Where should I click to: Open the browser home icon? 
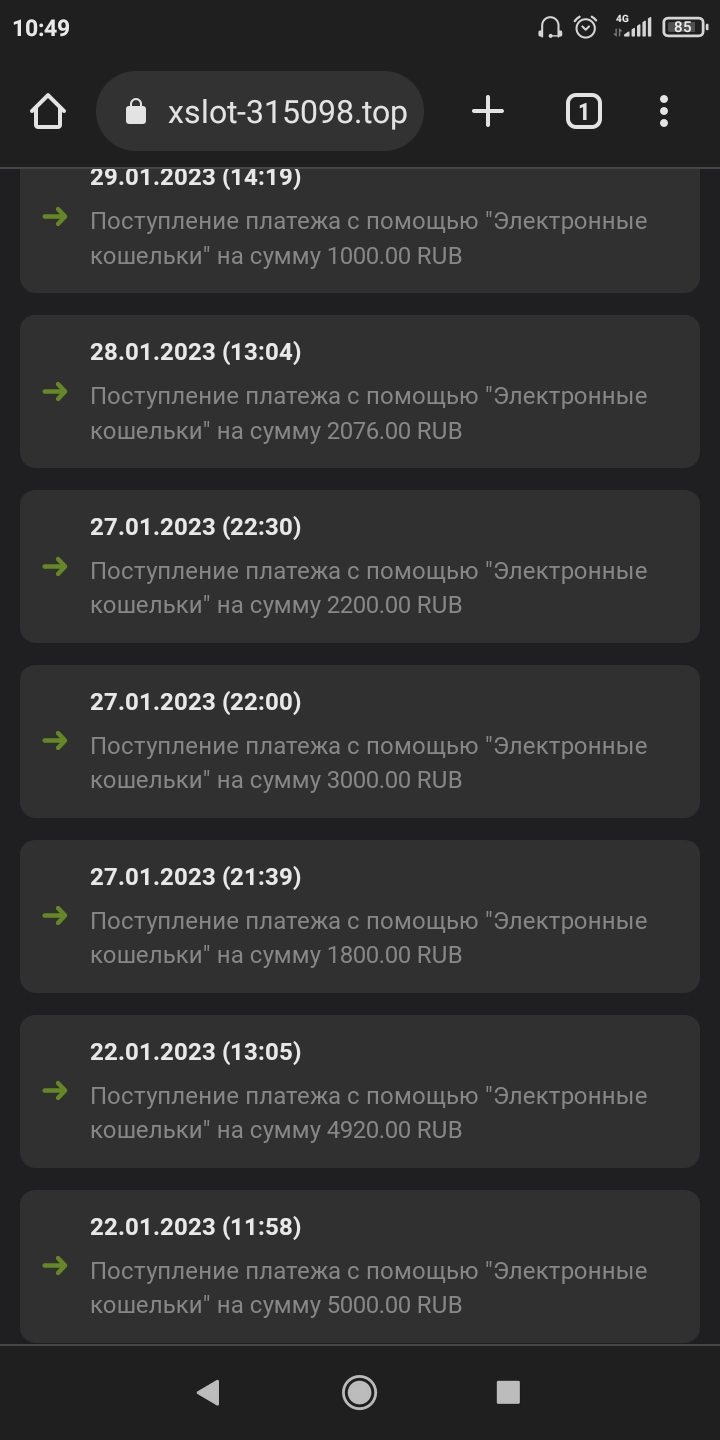coord(46,111)
